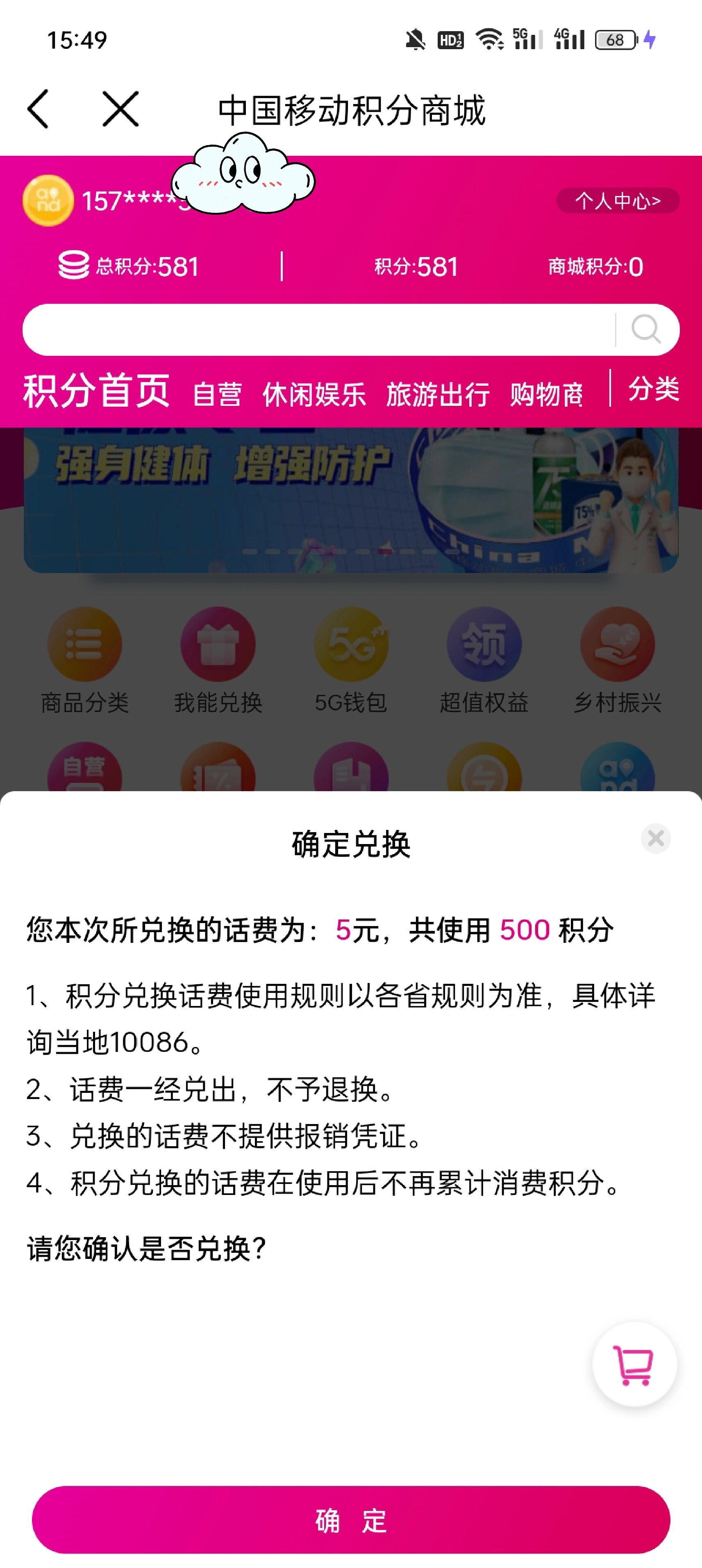
Task: Open the 5G钱包 wallet icon
Action: tap(351, 645)
